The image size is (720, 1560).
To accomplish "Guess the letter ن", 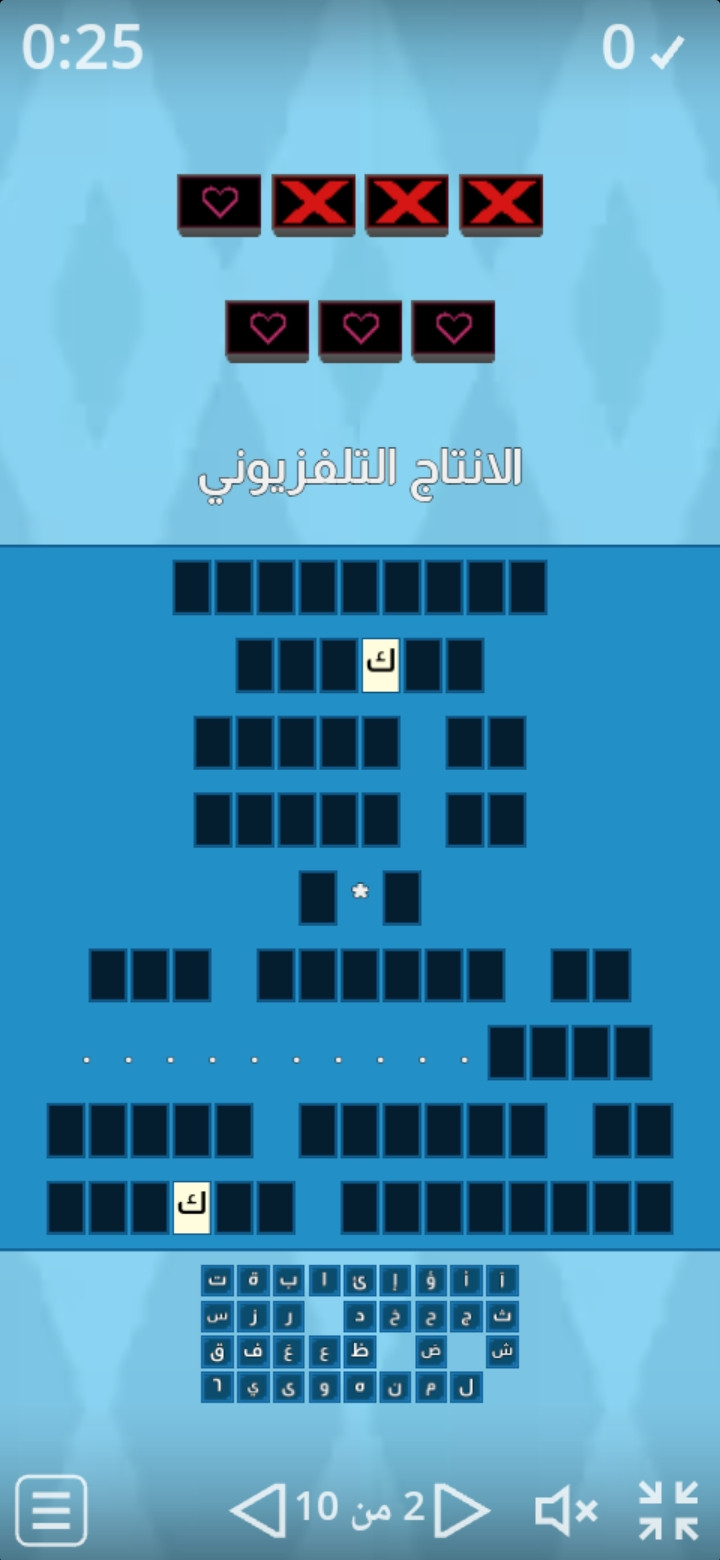I will (x=395, y=1387).
